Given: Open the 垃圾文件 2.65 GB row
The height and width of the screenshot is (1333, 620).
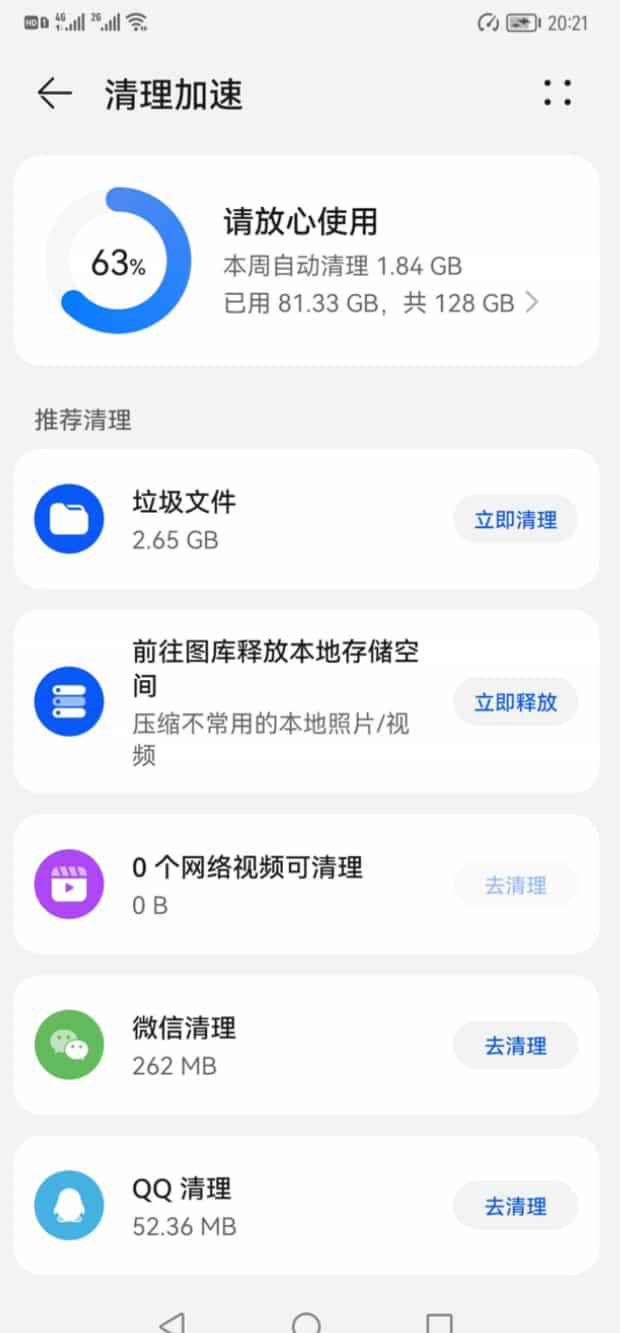Looking at the screenshot, I should [x=306, y=520].
